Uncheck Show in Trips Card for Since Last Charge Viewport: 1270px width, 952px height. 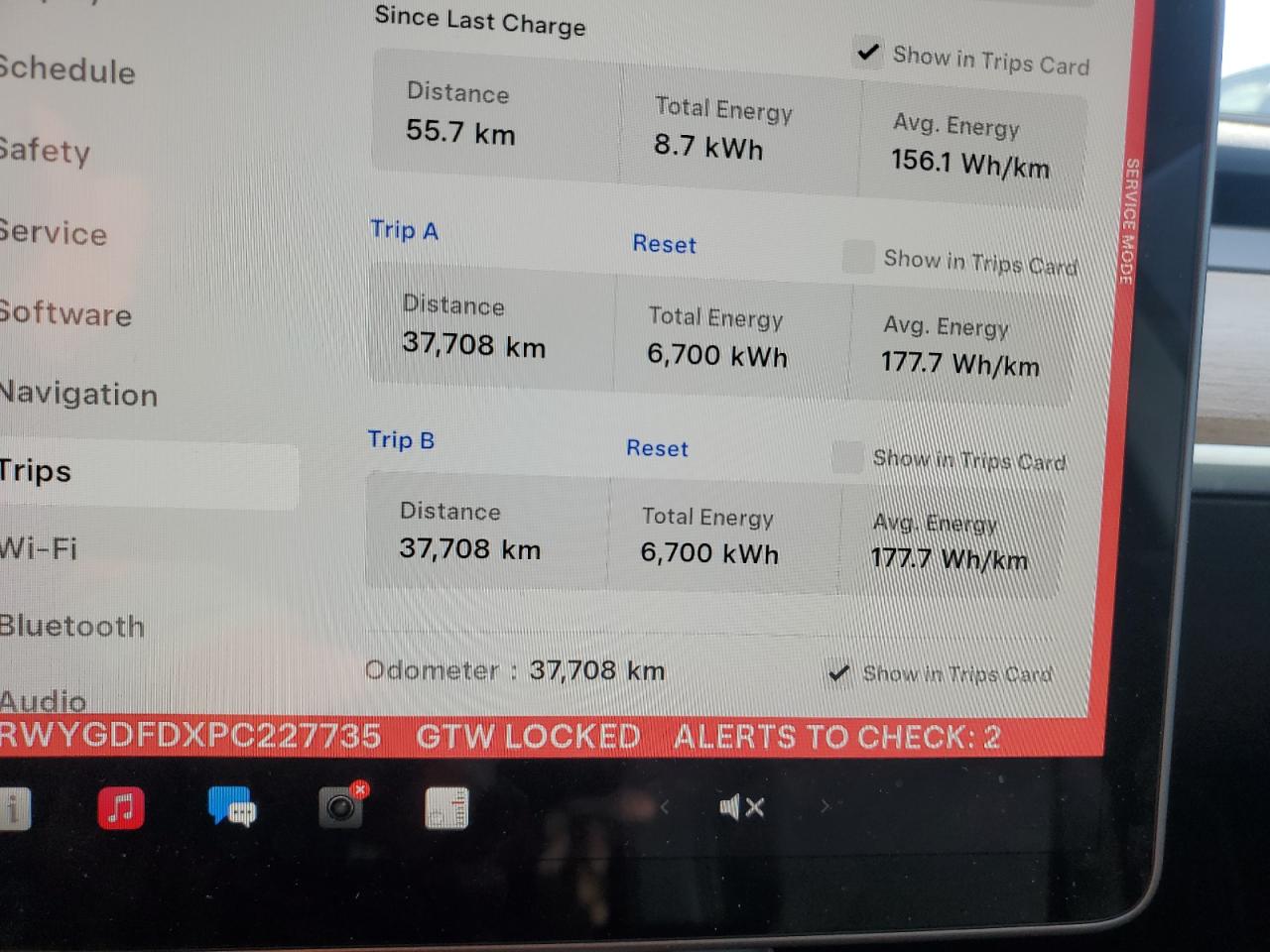868,52
